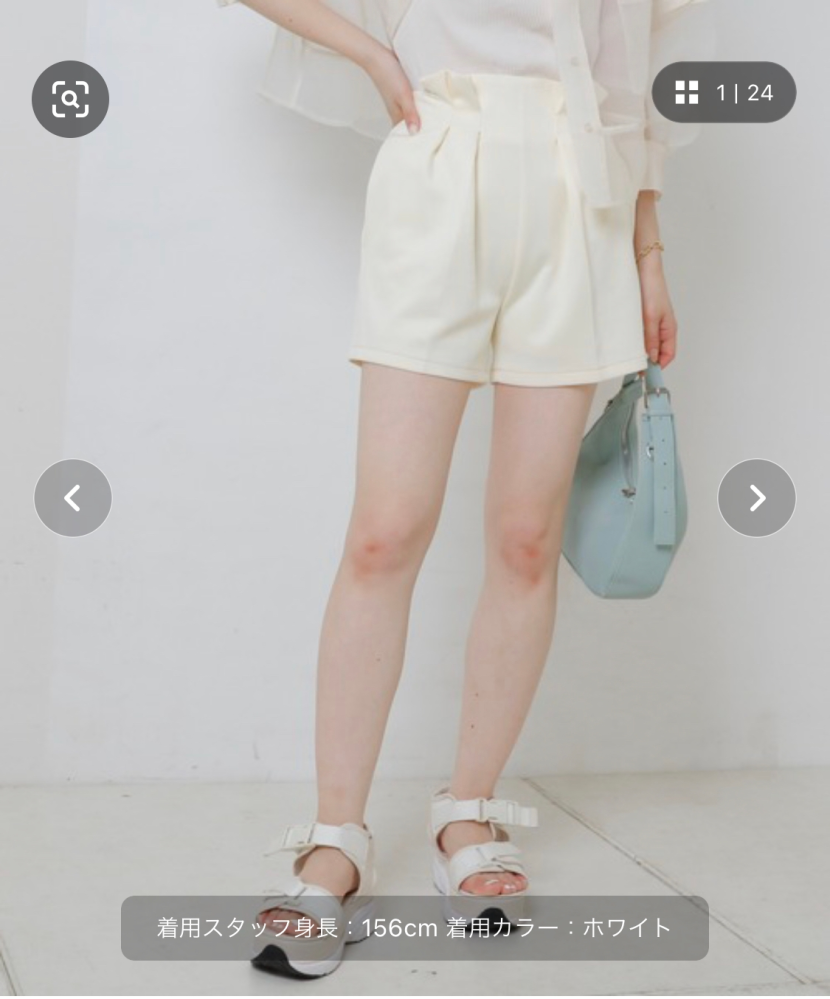Open the visual image search icon
The height and width of the screenshot is (999, 830).
pyautogui.click(x=70, y=99)
